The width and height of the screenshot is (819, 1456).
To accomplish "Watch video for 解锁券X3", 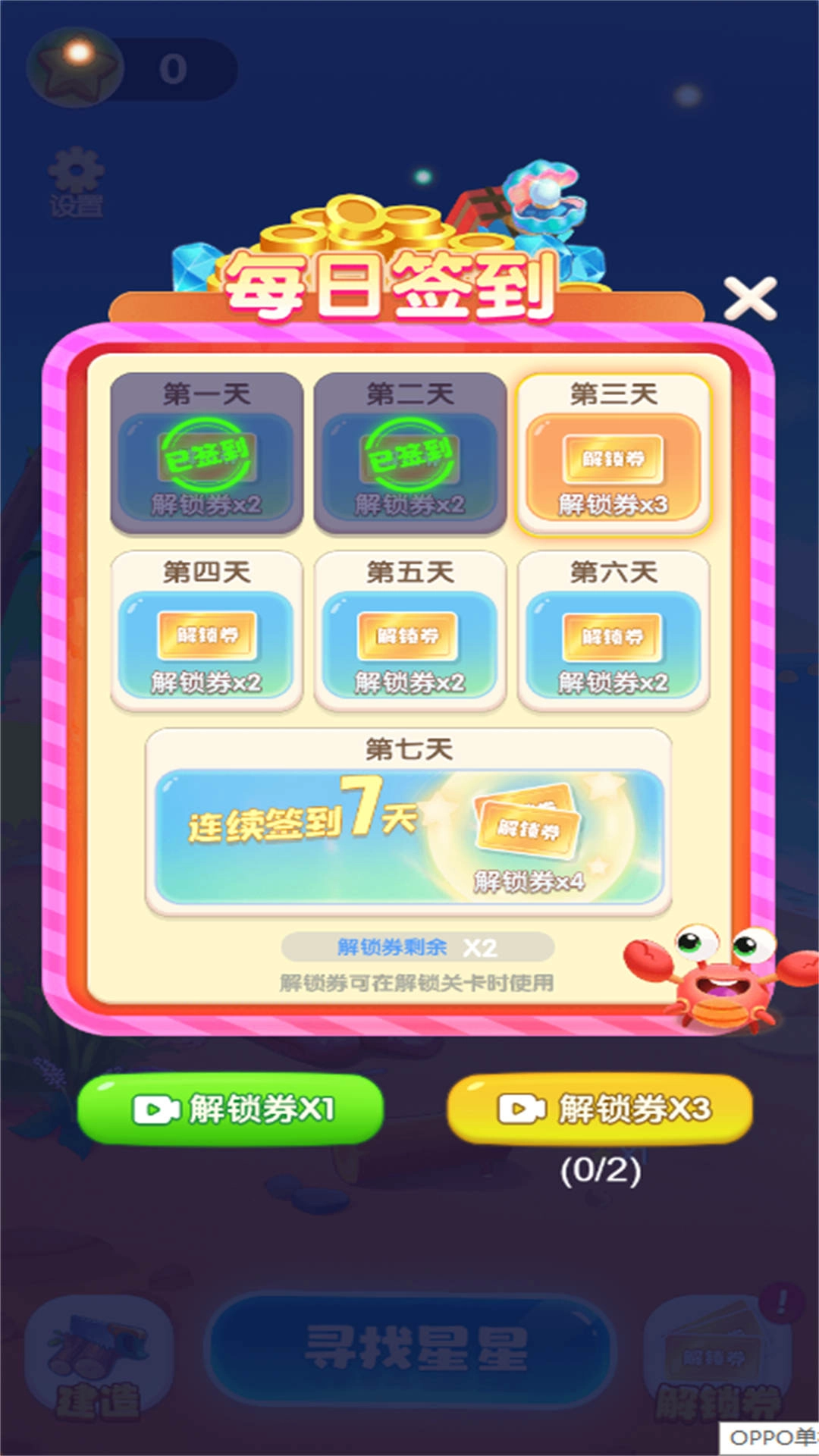I will tap(600, 1109).
